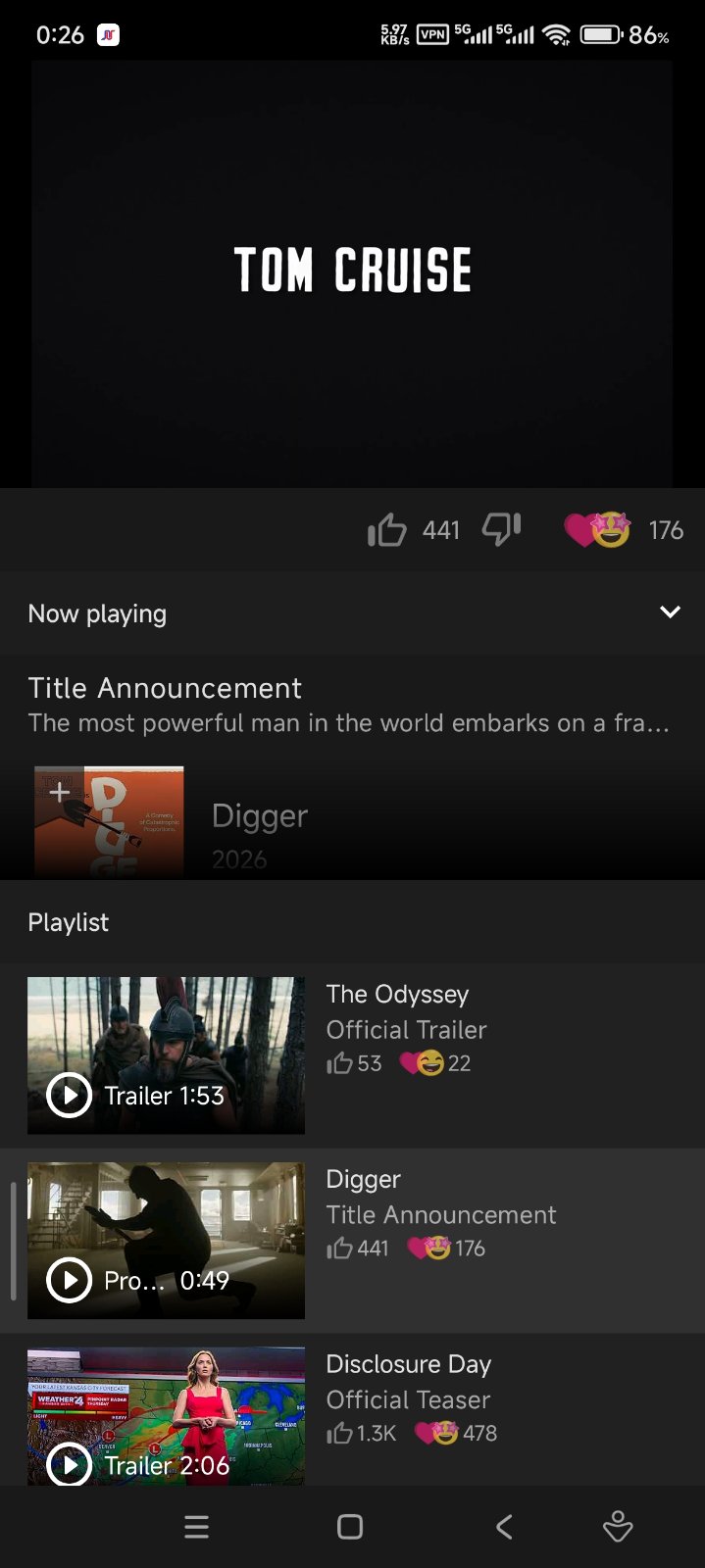Go back using the system back button

(504, 1526)
